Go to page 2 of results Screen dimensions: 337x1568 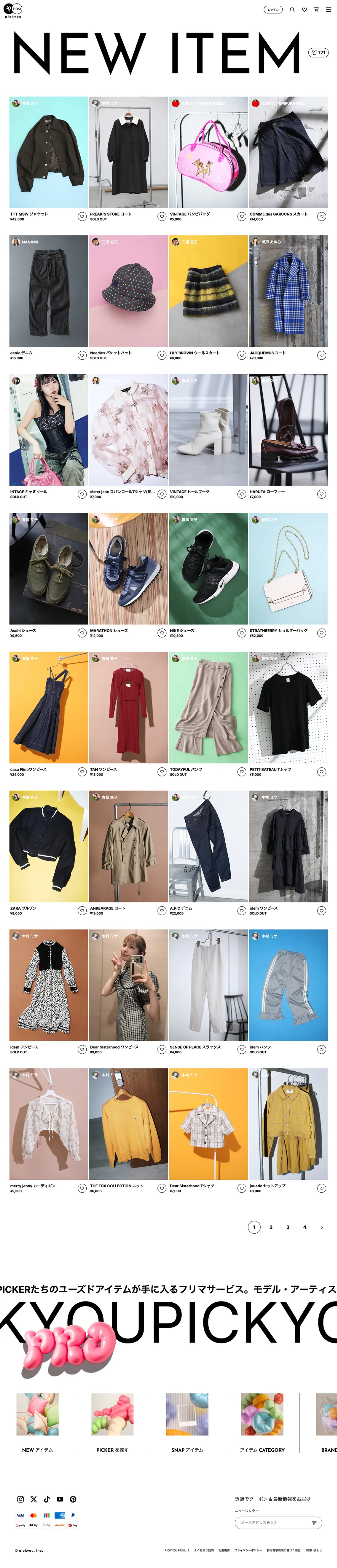point(271,1227)
